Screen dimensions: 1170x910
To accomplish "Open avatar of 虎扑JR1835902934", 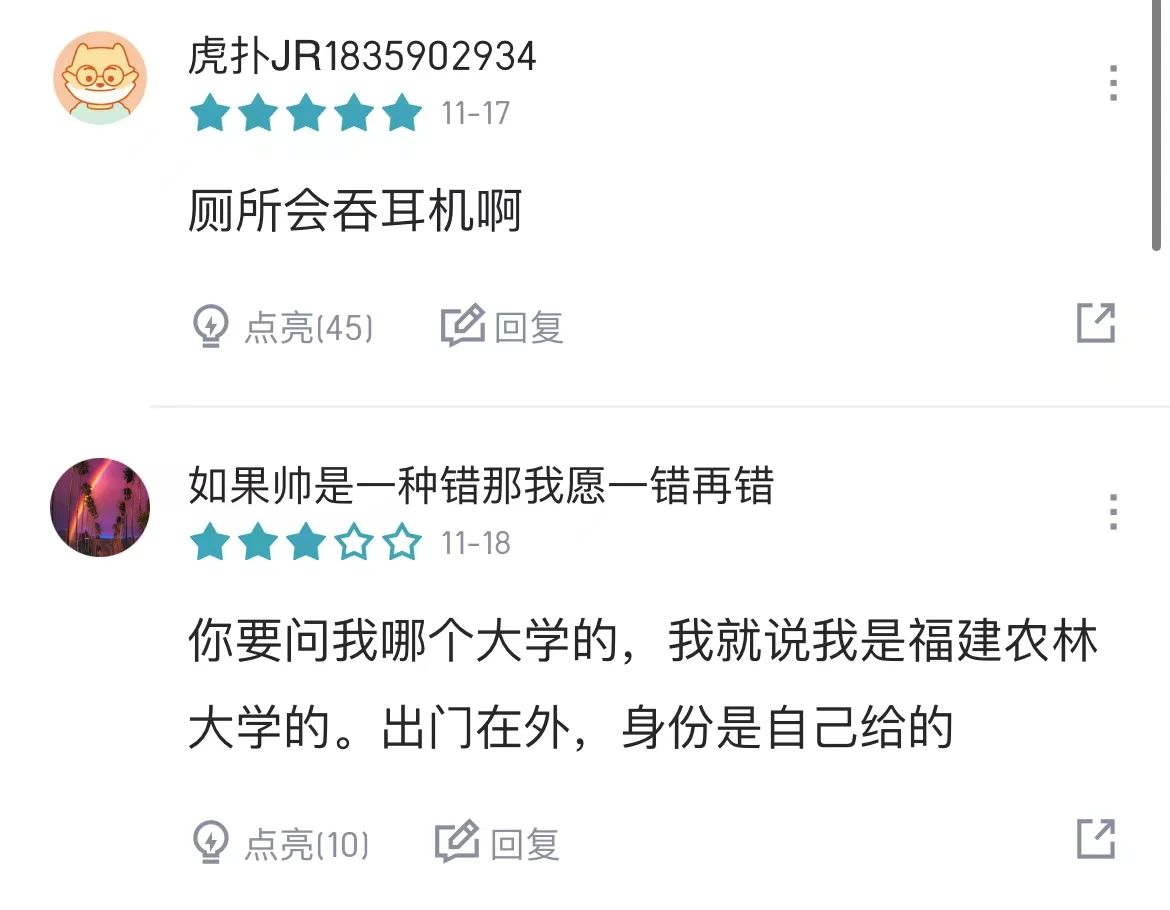I will coord(100,78).
